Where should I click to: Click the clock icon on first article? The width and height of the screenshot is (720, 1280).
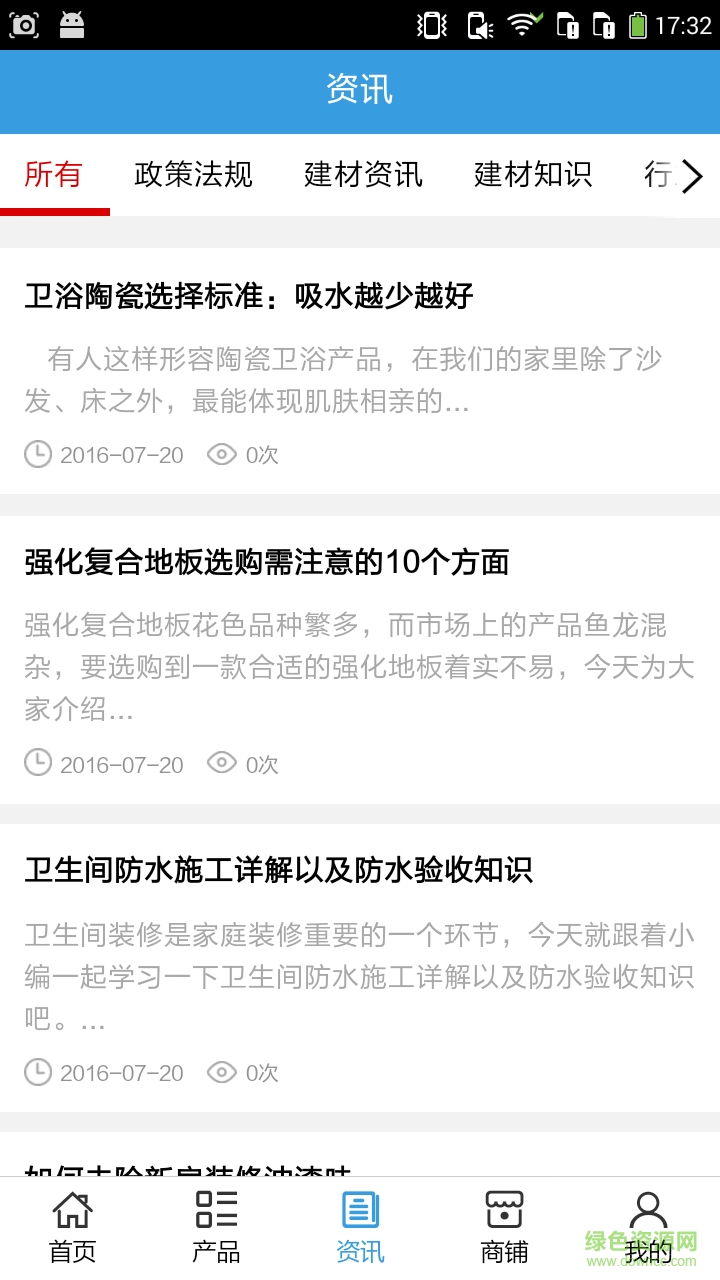[x=37, y=455]
